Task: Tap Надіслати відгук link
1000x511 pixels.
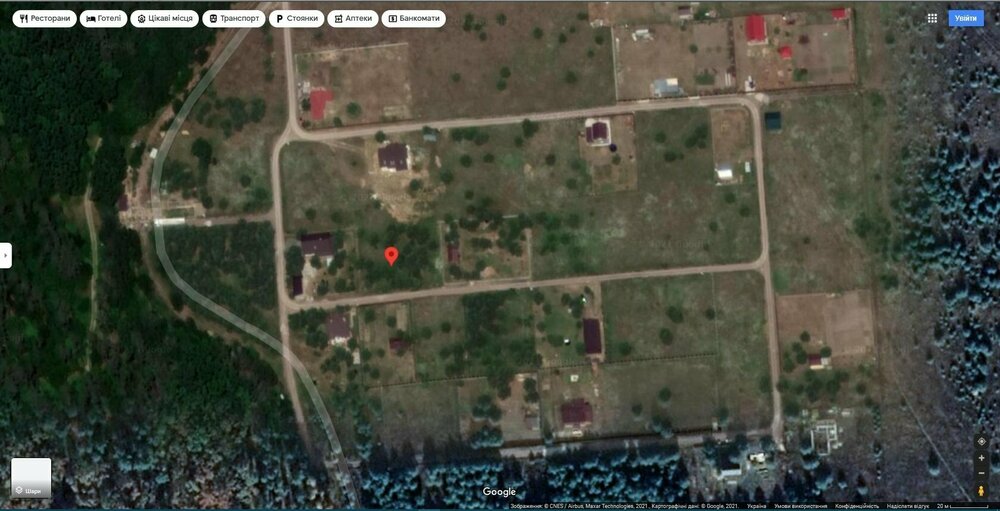Action: (908, 506)
